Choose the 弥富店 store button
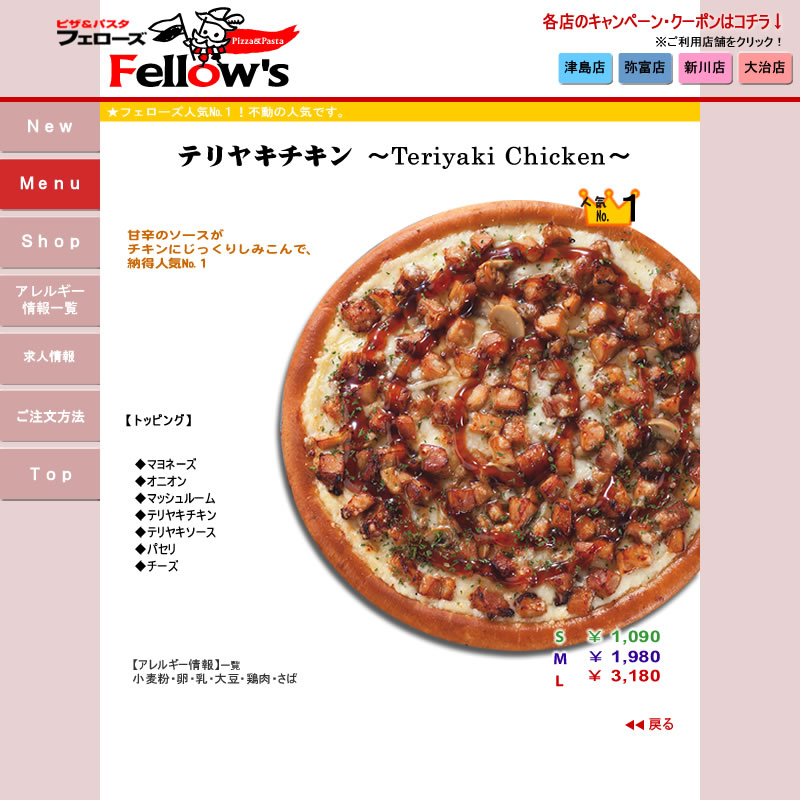The image size is (800, 800). pyautogui.click(x=645, y=68)
